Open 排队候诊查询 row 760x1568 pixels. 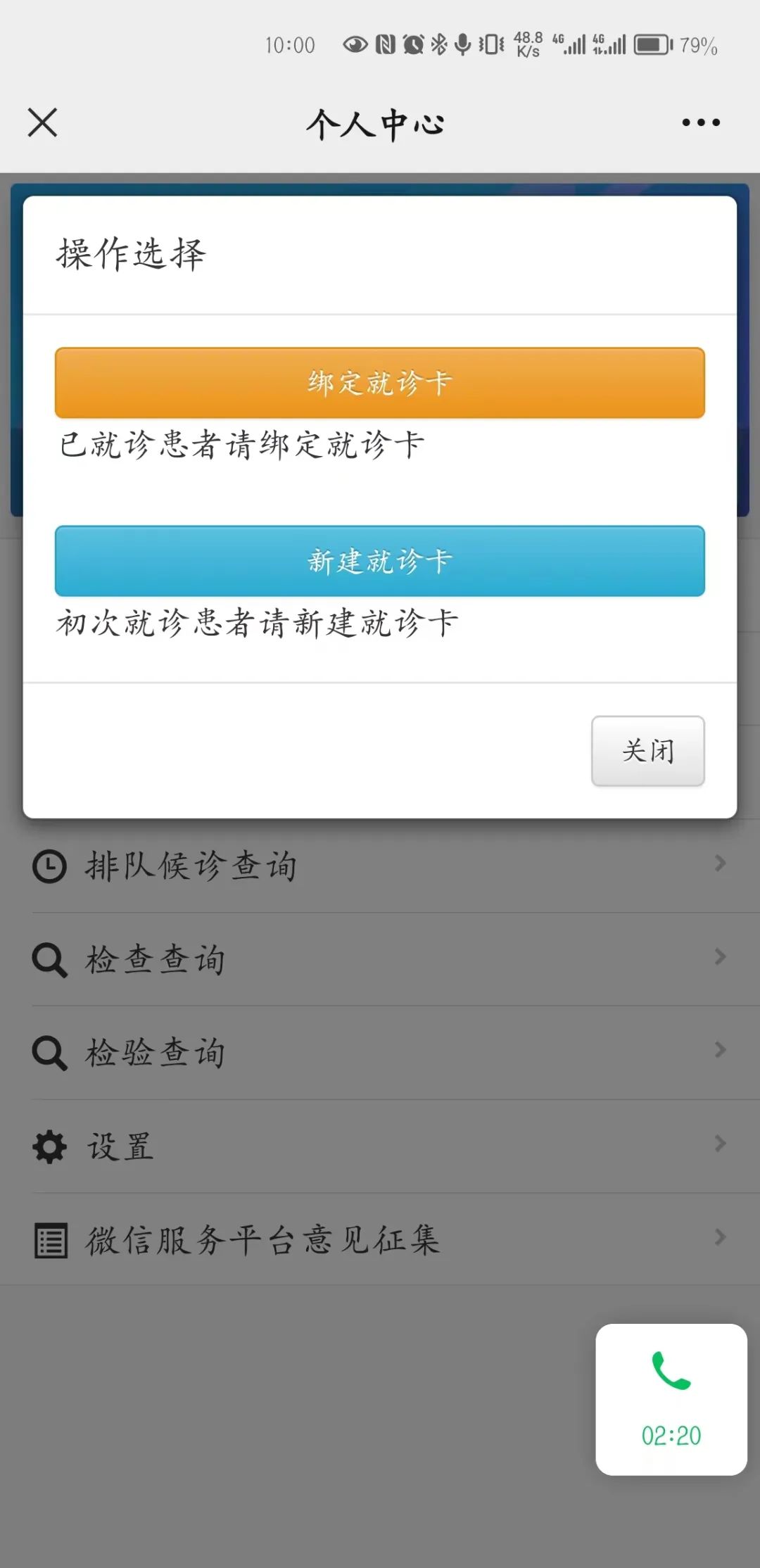point(380,866)
